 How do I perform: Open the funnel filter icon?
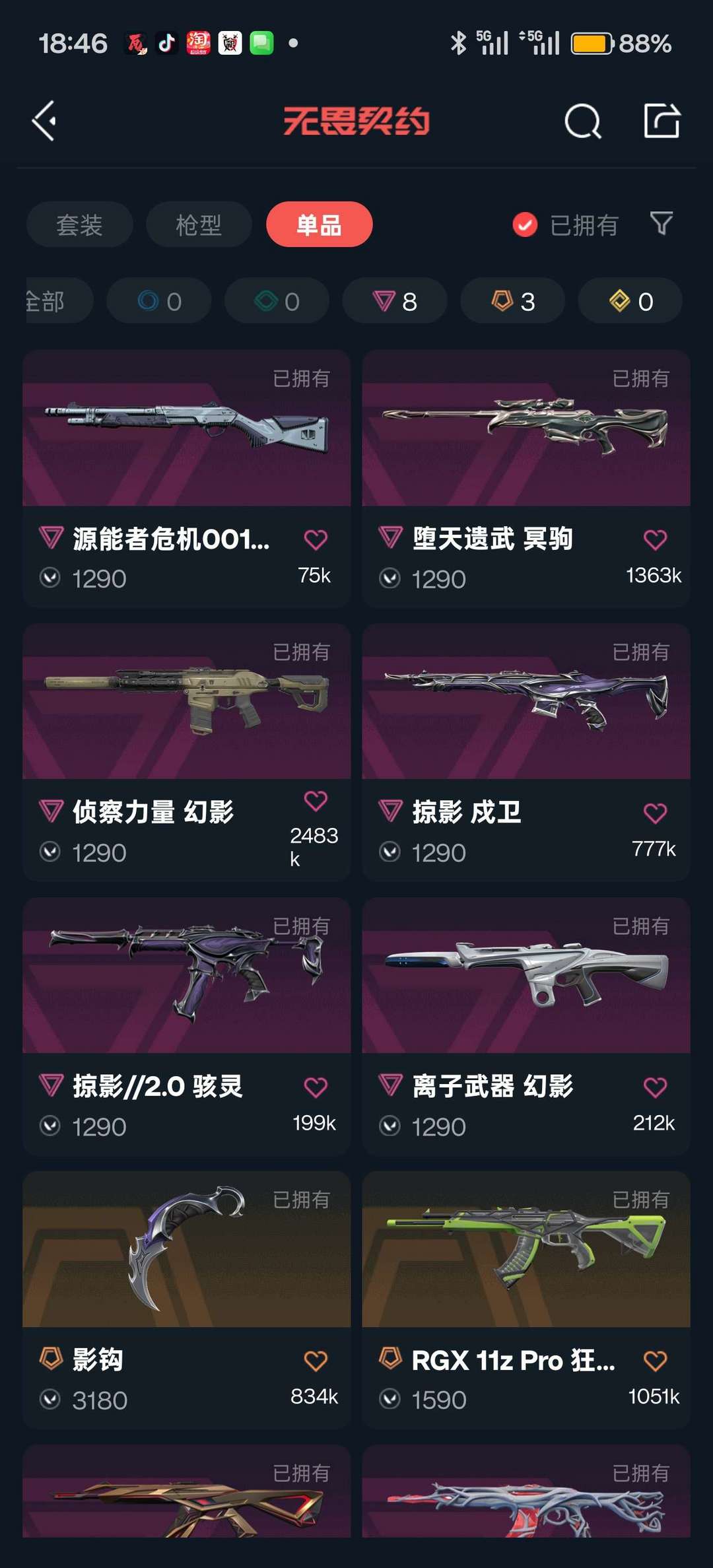pos(661,223)
